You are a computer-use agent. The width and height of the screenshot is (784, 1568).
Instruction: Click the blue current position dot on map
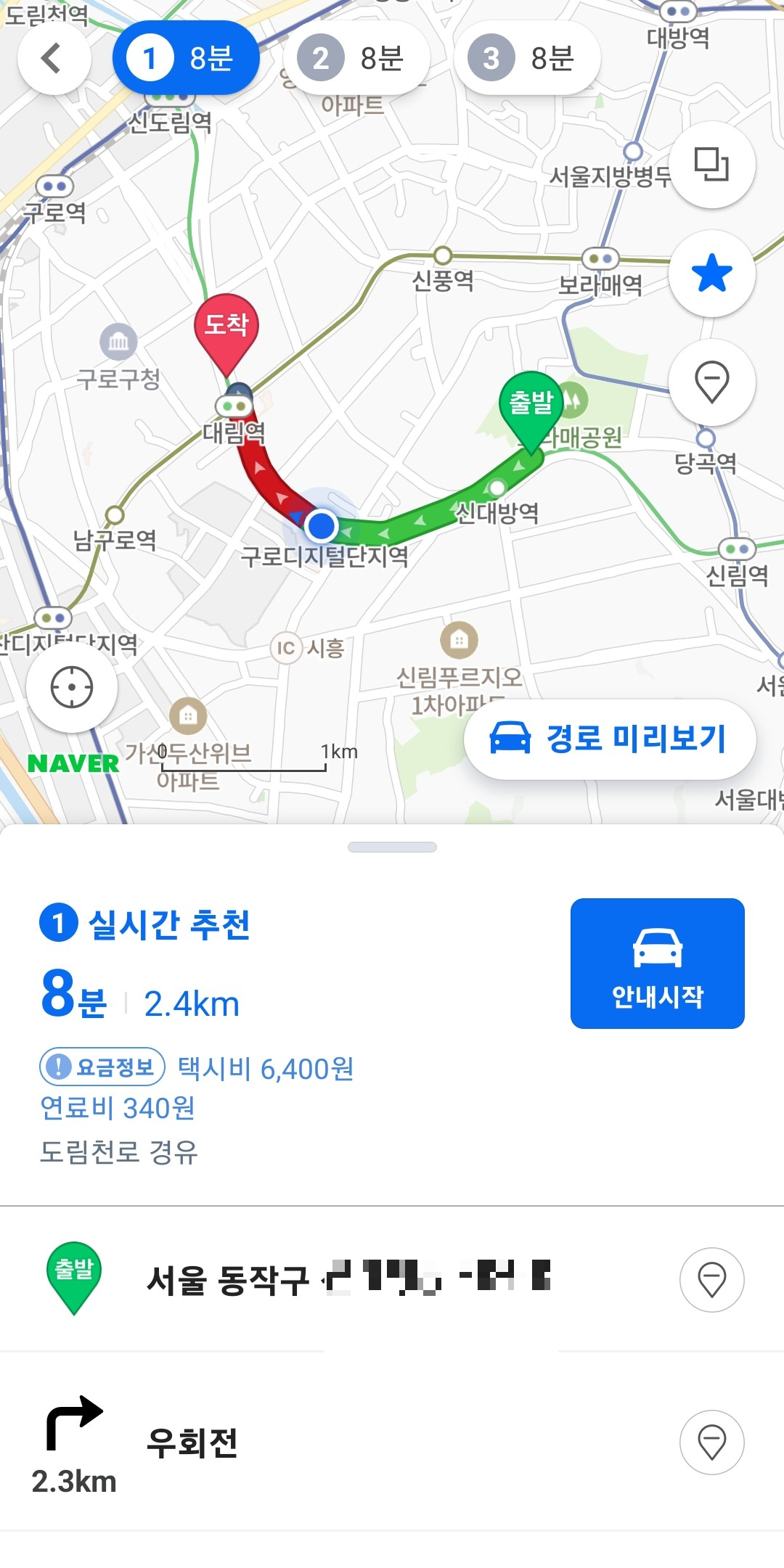click(x=322, y=524)
